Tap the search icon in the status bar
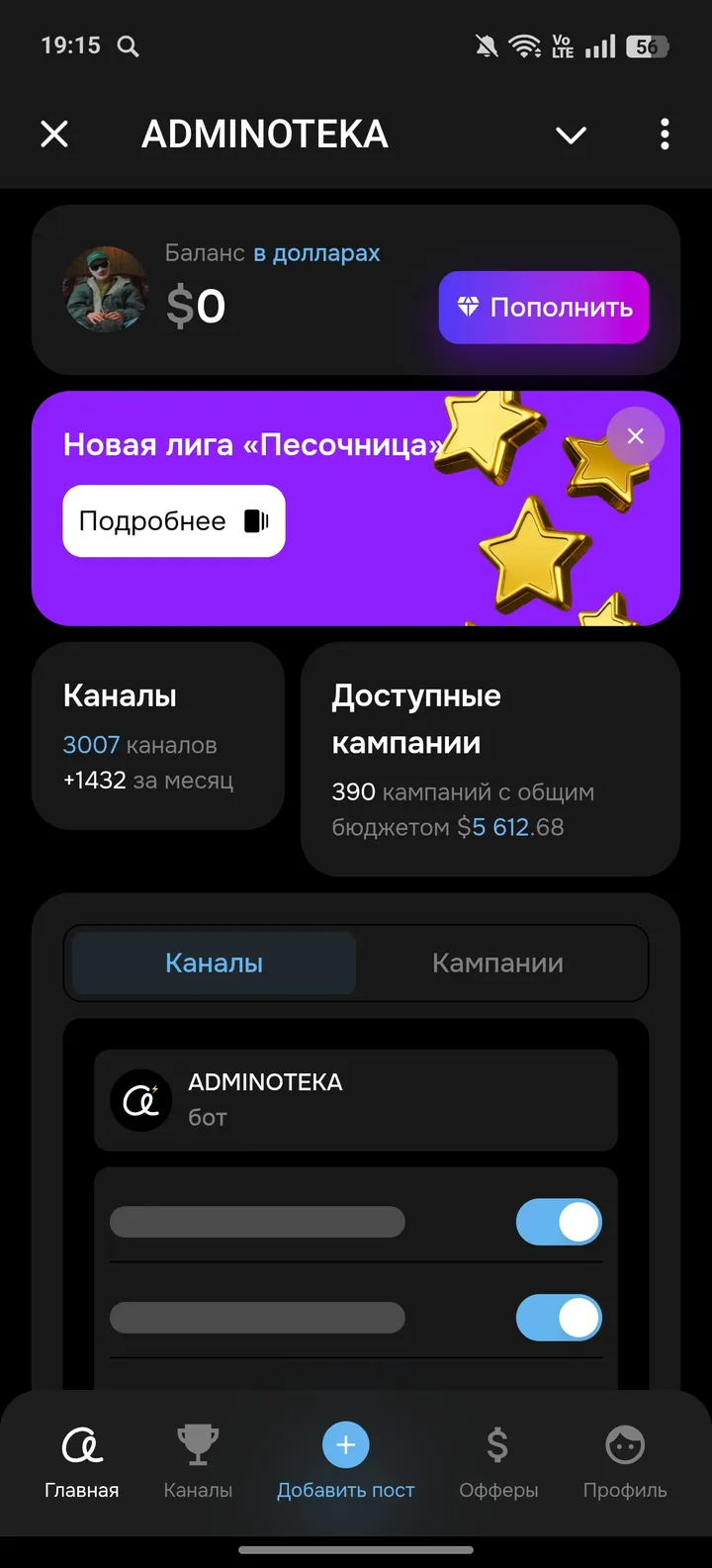The width and height of the screenshot is (712, 1568). [127, 46]
